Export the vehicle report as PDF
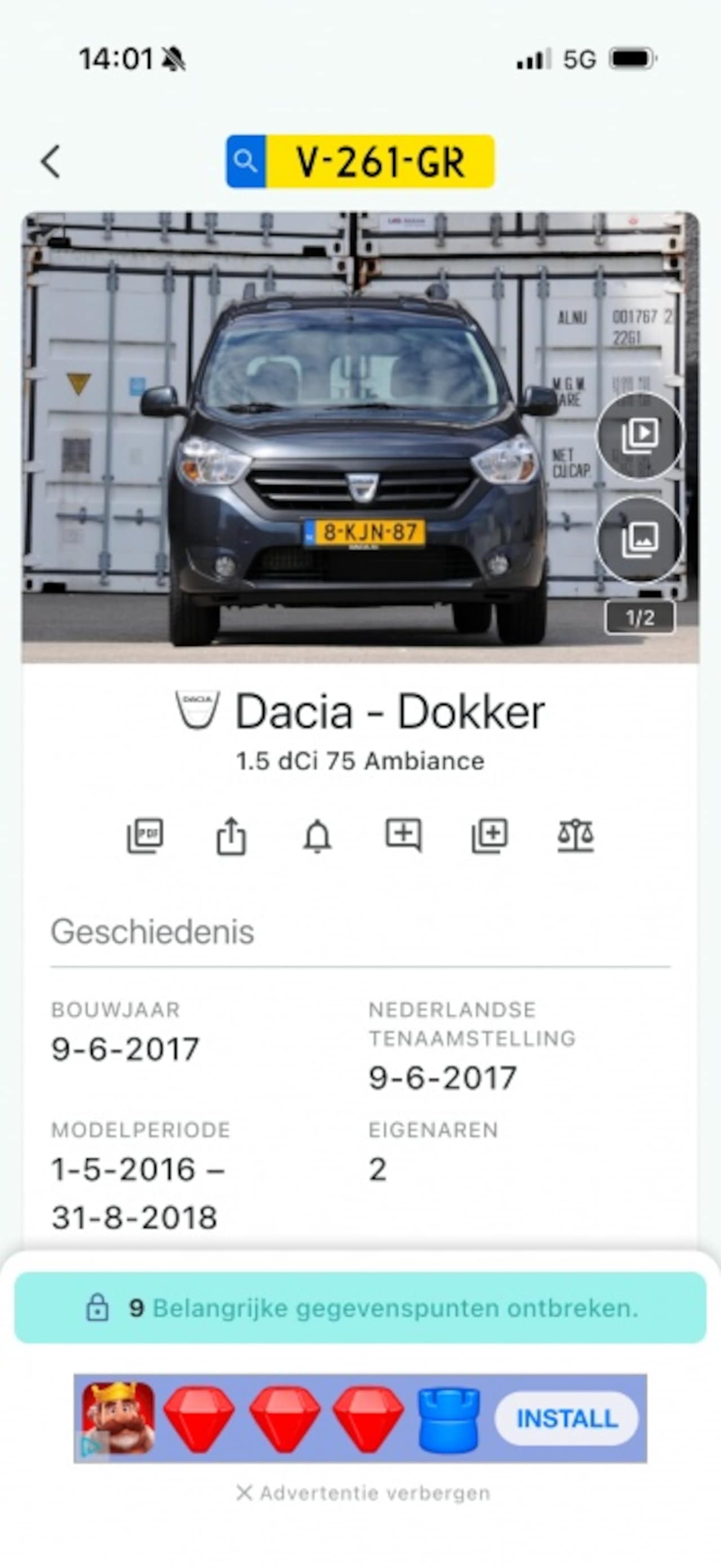Image resolution: width=721 pixels, height=1568 pixels. (145, 836)
